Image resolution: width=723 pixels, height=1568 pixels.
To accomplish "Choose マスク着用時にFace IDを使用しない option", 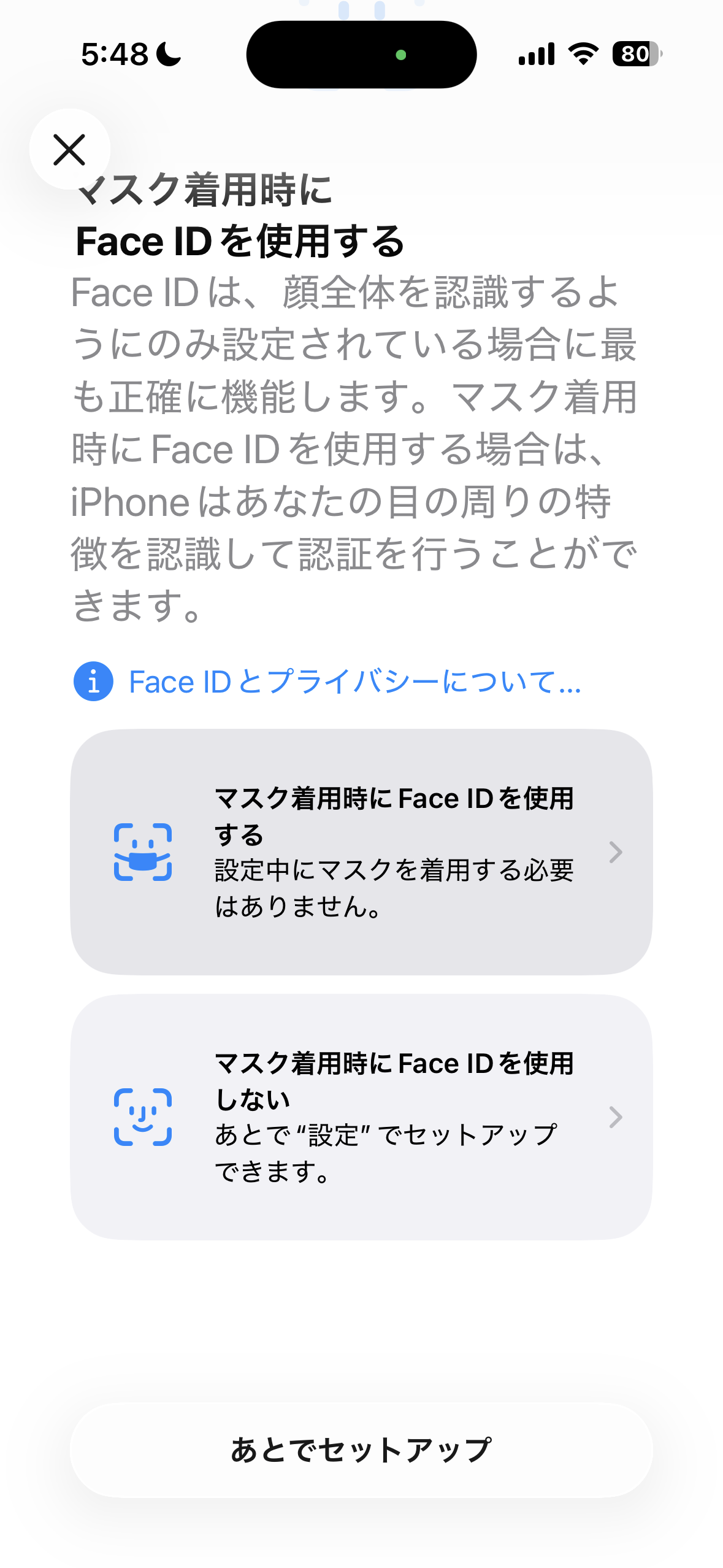I will (361, 1118).
